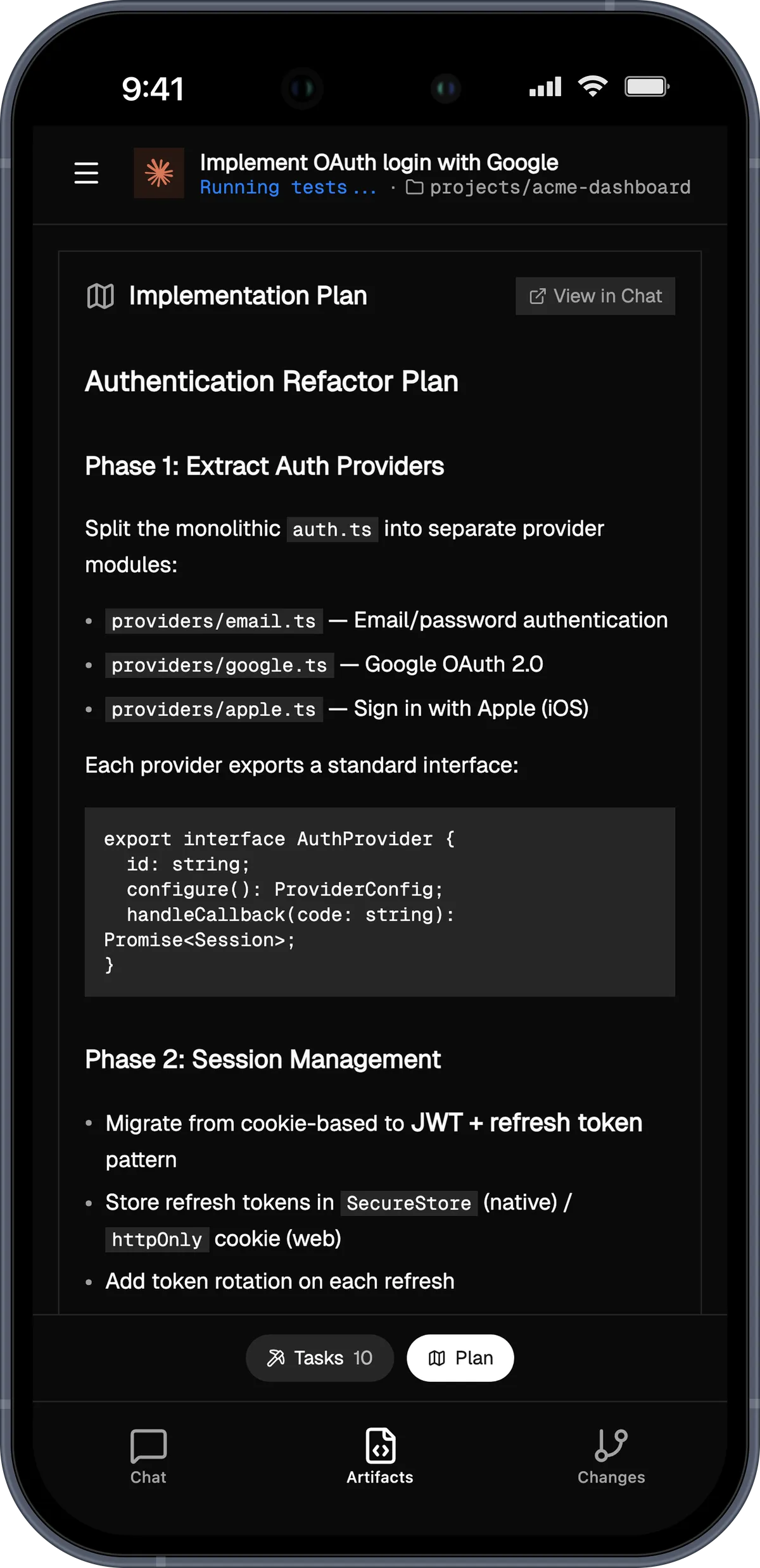Select the providers/google.ts code chip
This screenshot has height=1568, width=760.
(218, 664)
